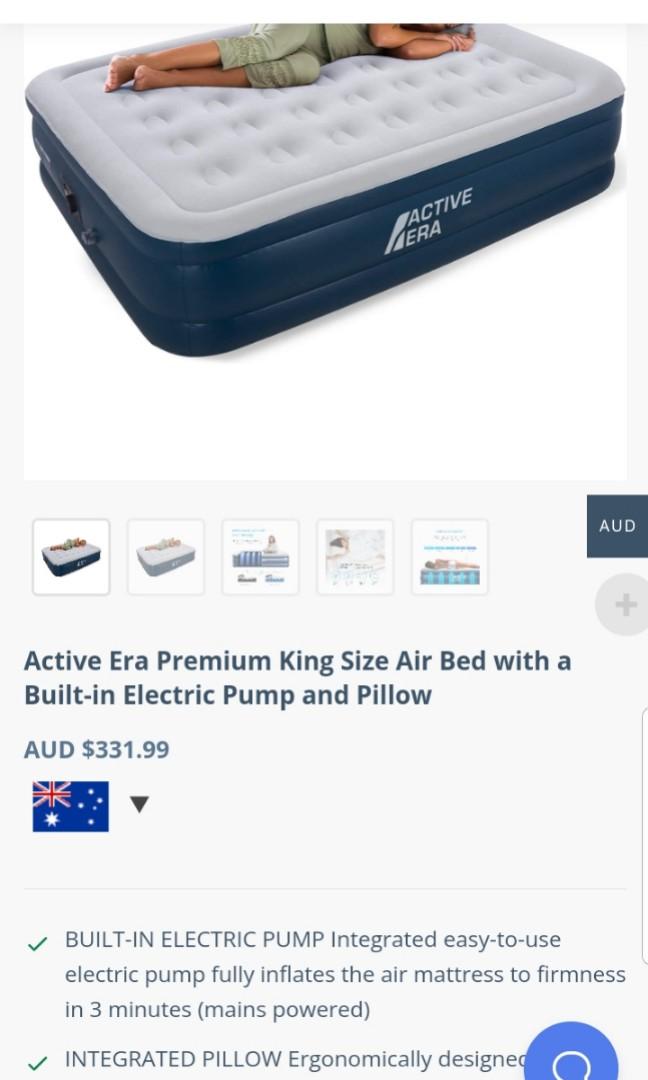Select the fifth thumbnail with layer diagram

point(449,557)
